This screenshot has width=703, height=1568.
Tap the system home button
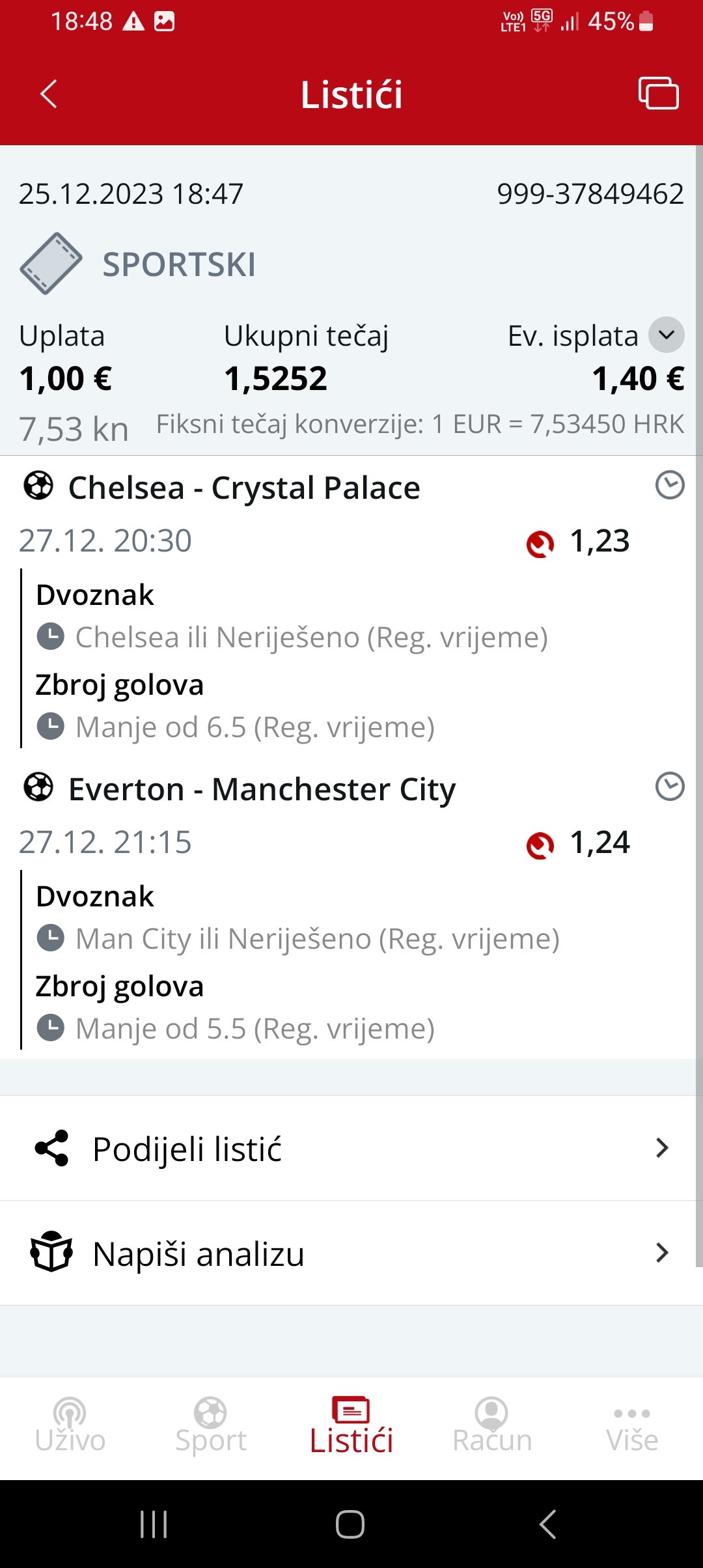pyautogui.click(x=350, y=1524)
